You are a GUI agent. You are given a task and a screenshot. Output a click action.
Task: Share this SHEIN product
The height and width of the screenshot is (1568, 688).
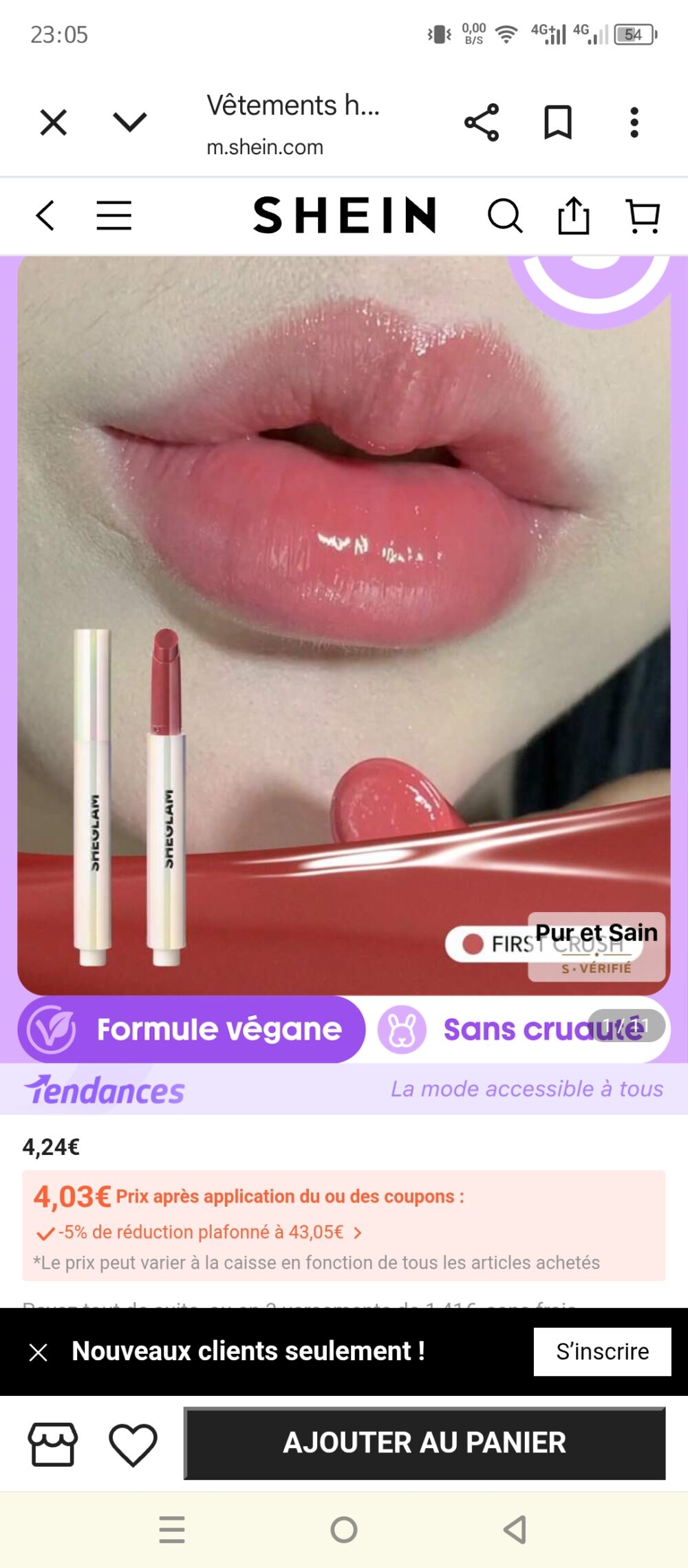click(x=573, y=216)
